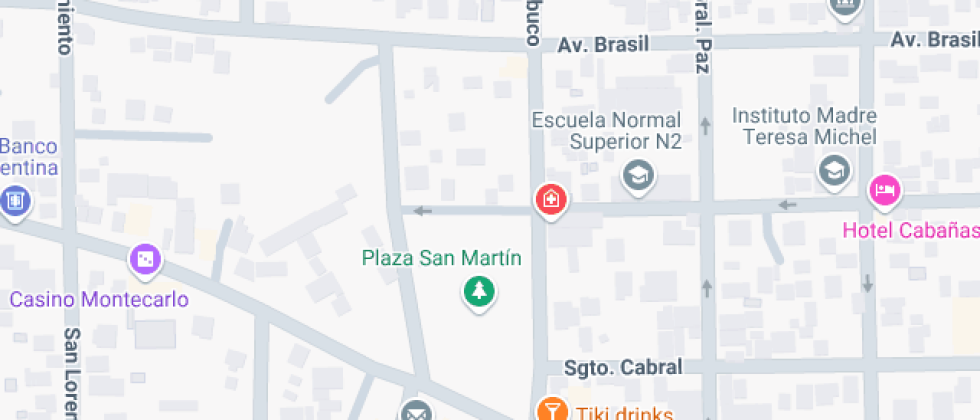Select the Tiki drinks bar pin
This screenshot has width=980, height=420.
(x=550, y=409)
